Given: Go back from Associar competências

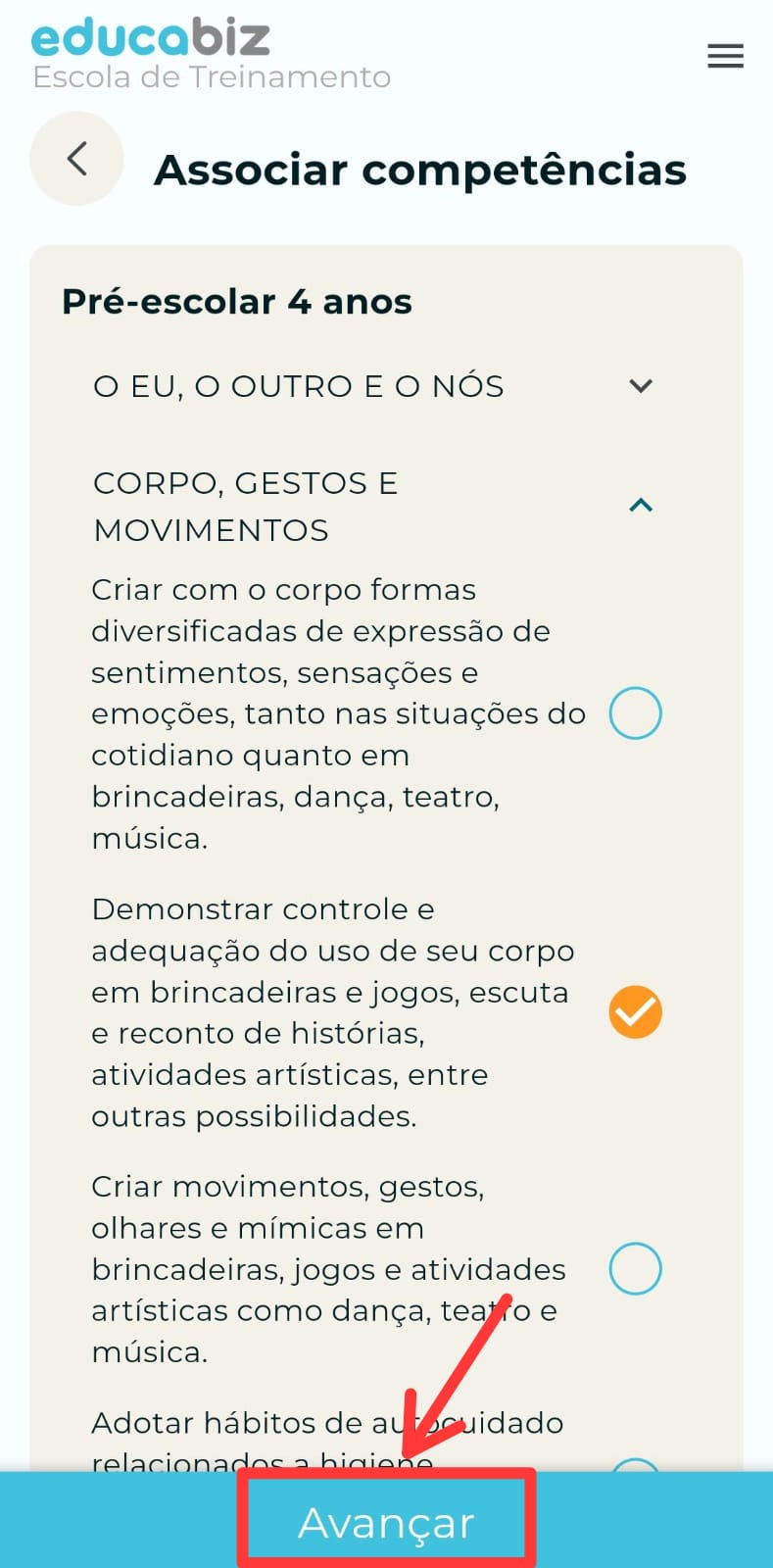Looking at the screenshot, I should [x=76, y=159].
